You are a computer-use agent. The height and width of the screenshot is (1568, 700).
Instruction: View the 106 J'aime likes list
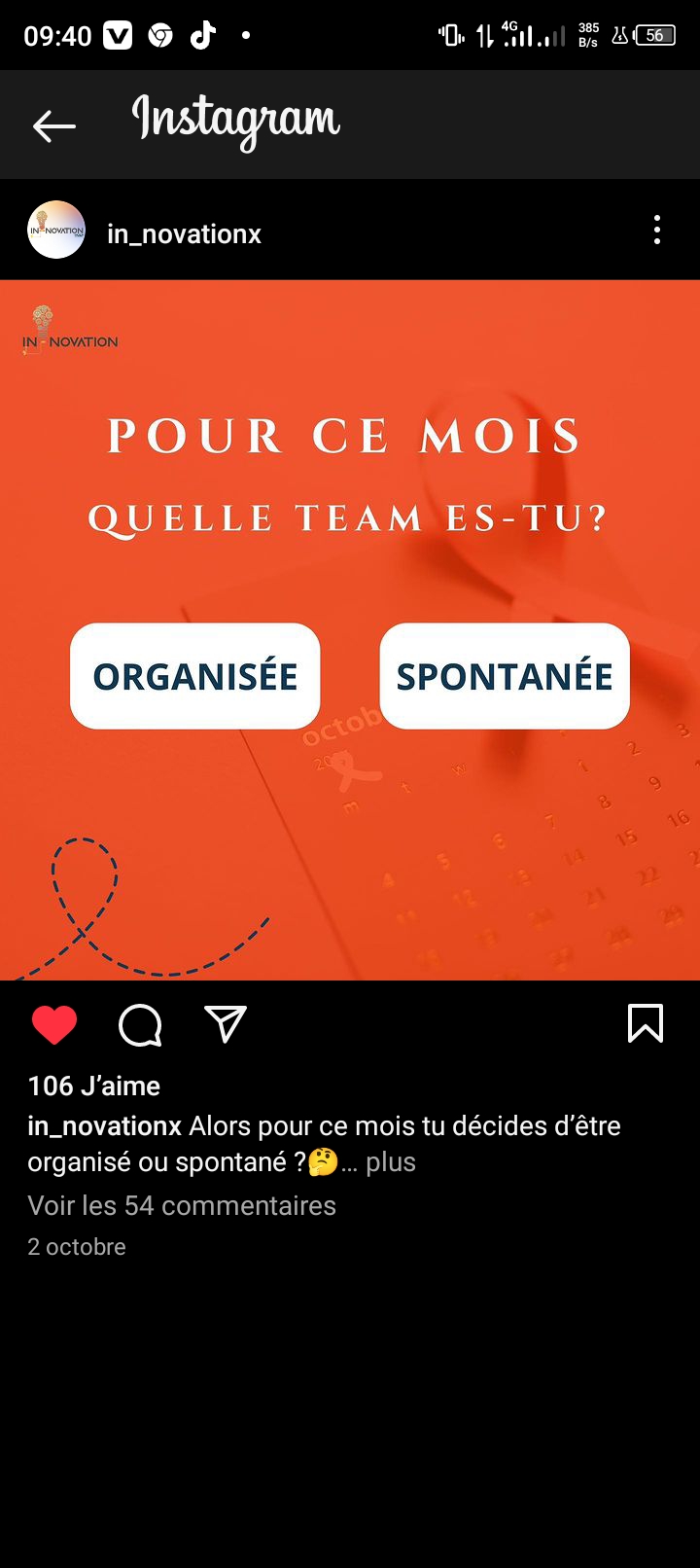(x=94, y=1087)
